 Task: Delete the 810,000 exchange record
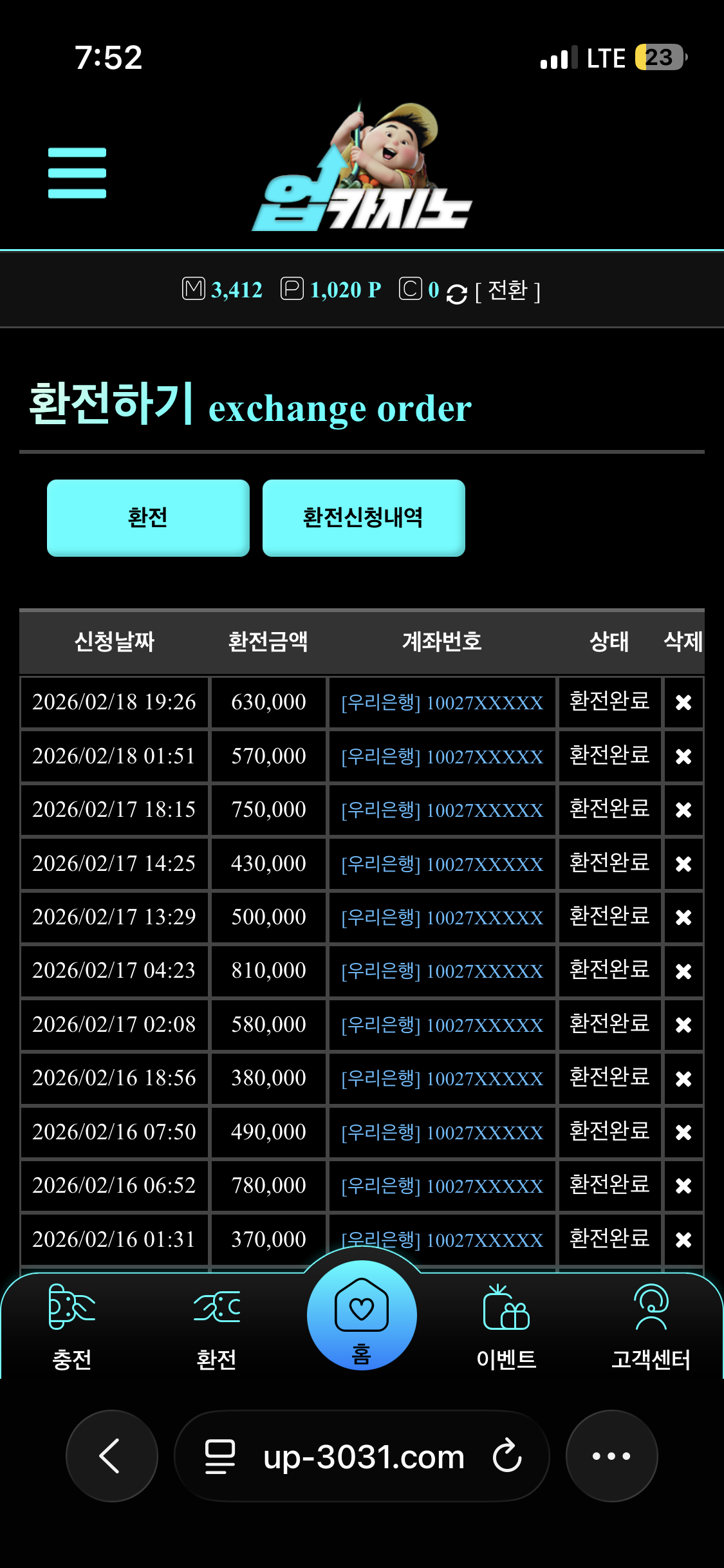tap(683, 971)
